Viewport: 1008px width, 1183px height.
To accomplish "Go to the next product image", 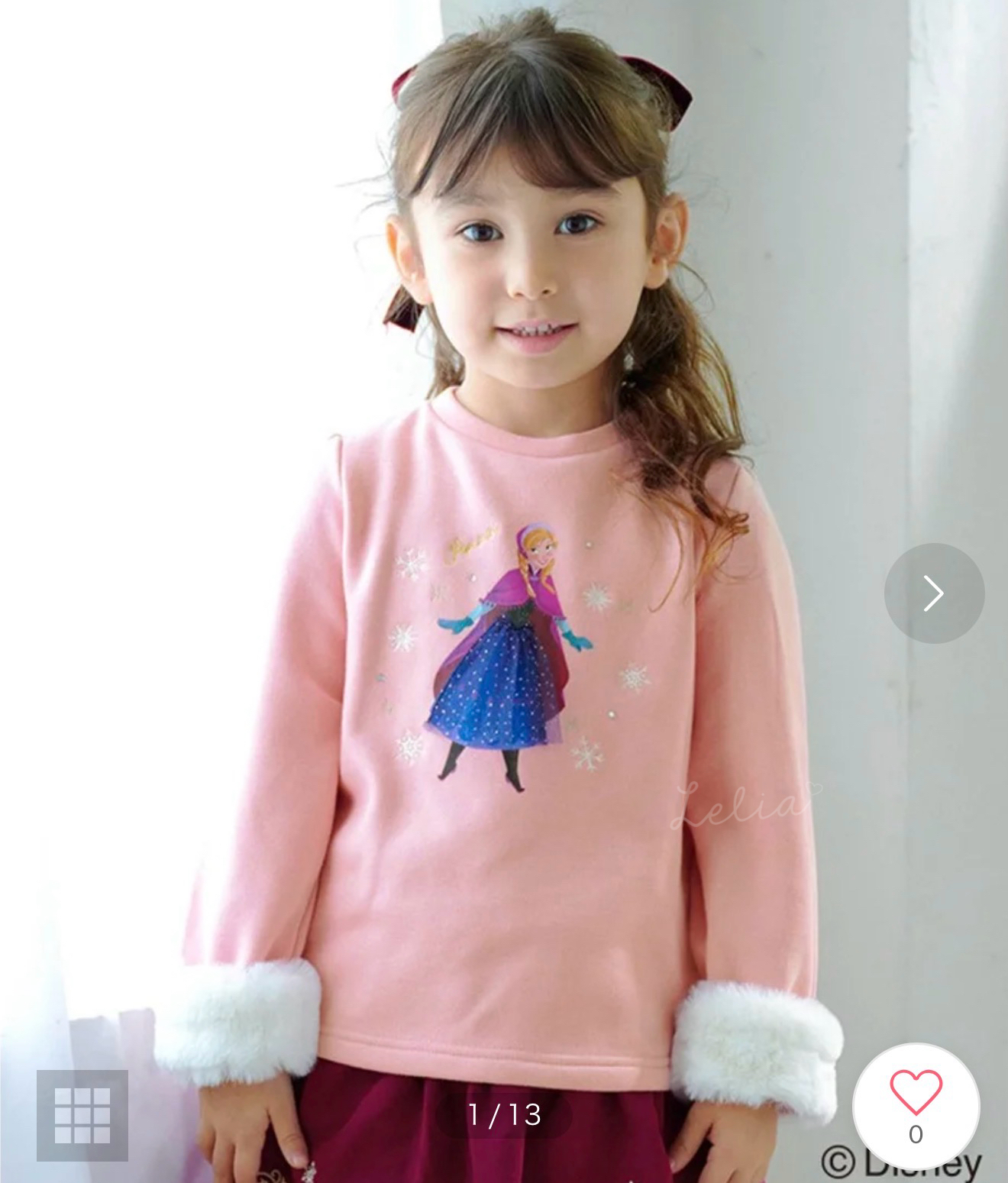I will [934, 593].
